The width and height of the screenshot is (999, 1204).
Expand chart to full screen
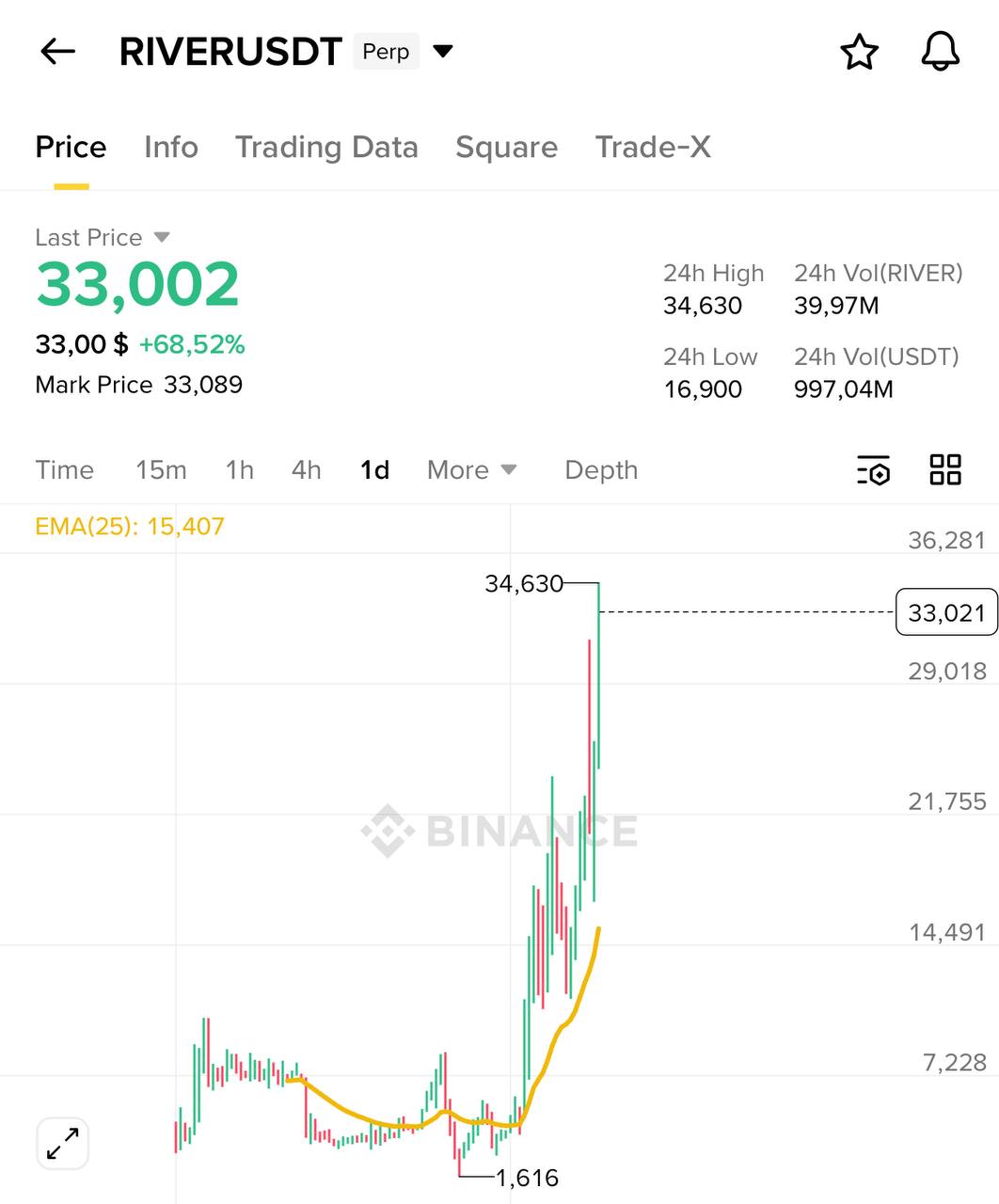pos(63,1144)
